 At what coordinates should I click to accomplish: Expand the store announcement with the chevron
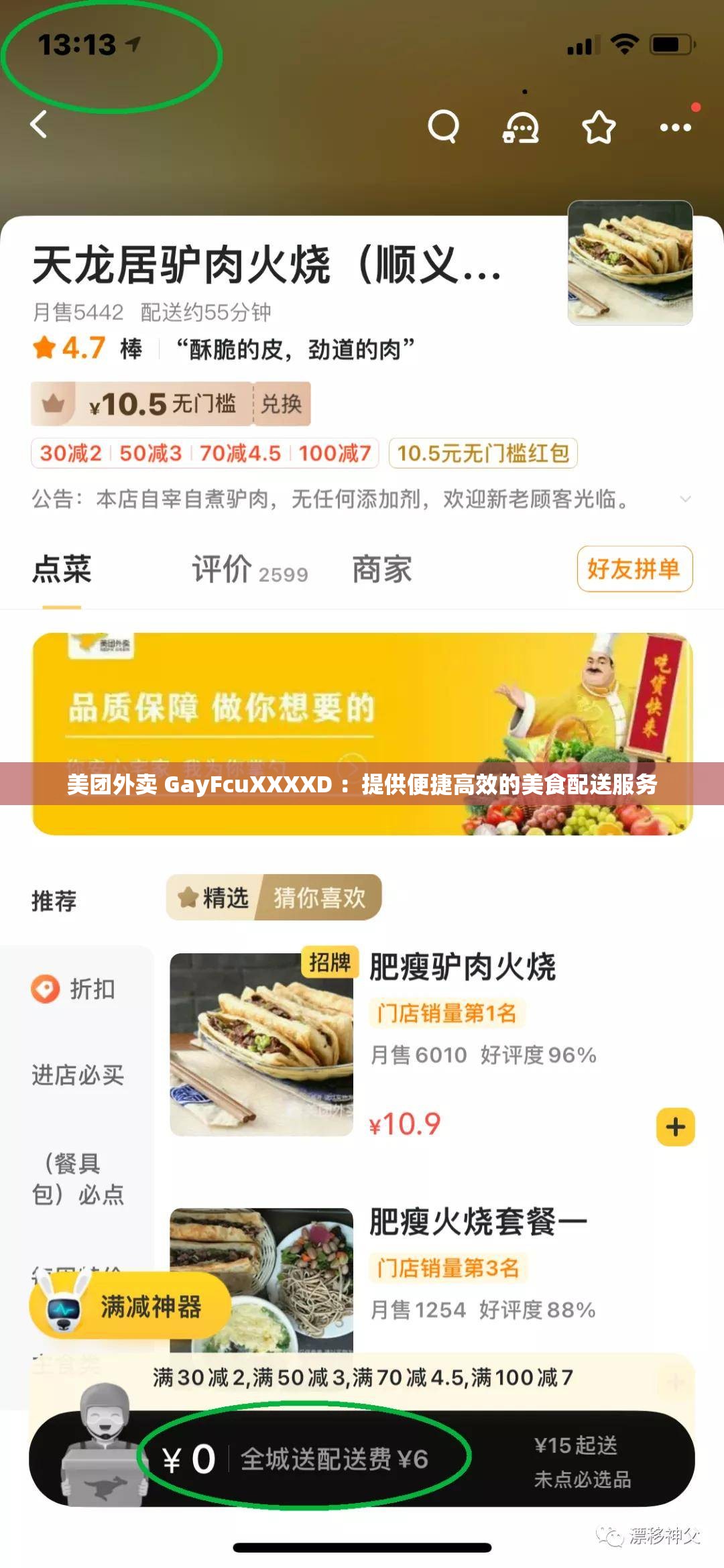pos(685,499)
